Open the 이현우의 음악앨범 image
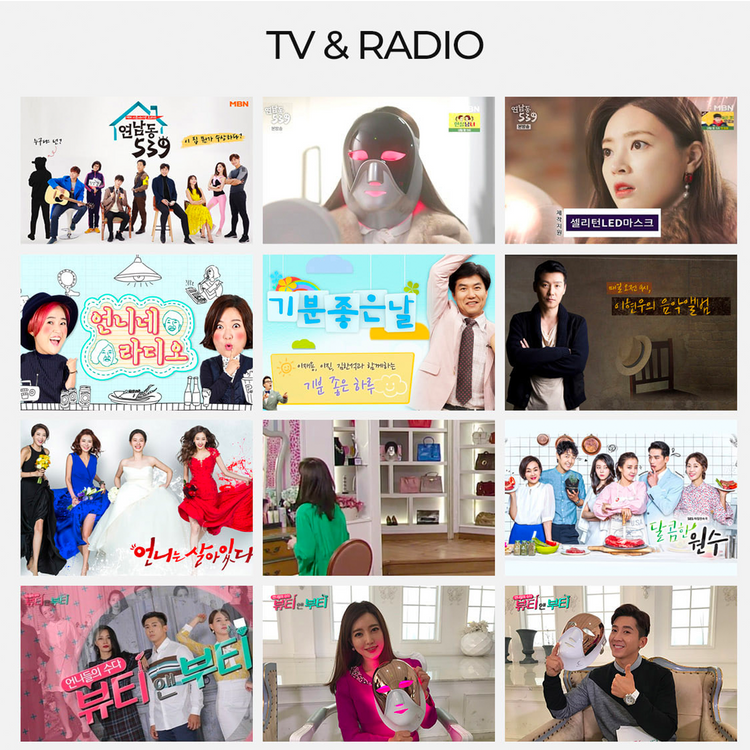The height and width of the screenshot is (750, 750). pos(620,332)
